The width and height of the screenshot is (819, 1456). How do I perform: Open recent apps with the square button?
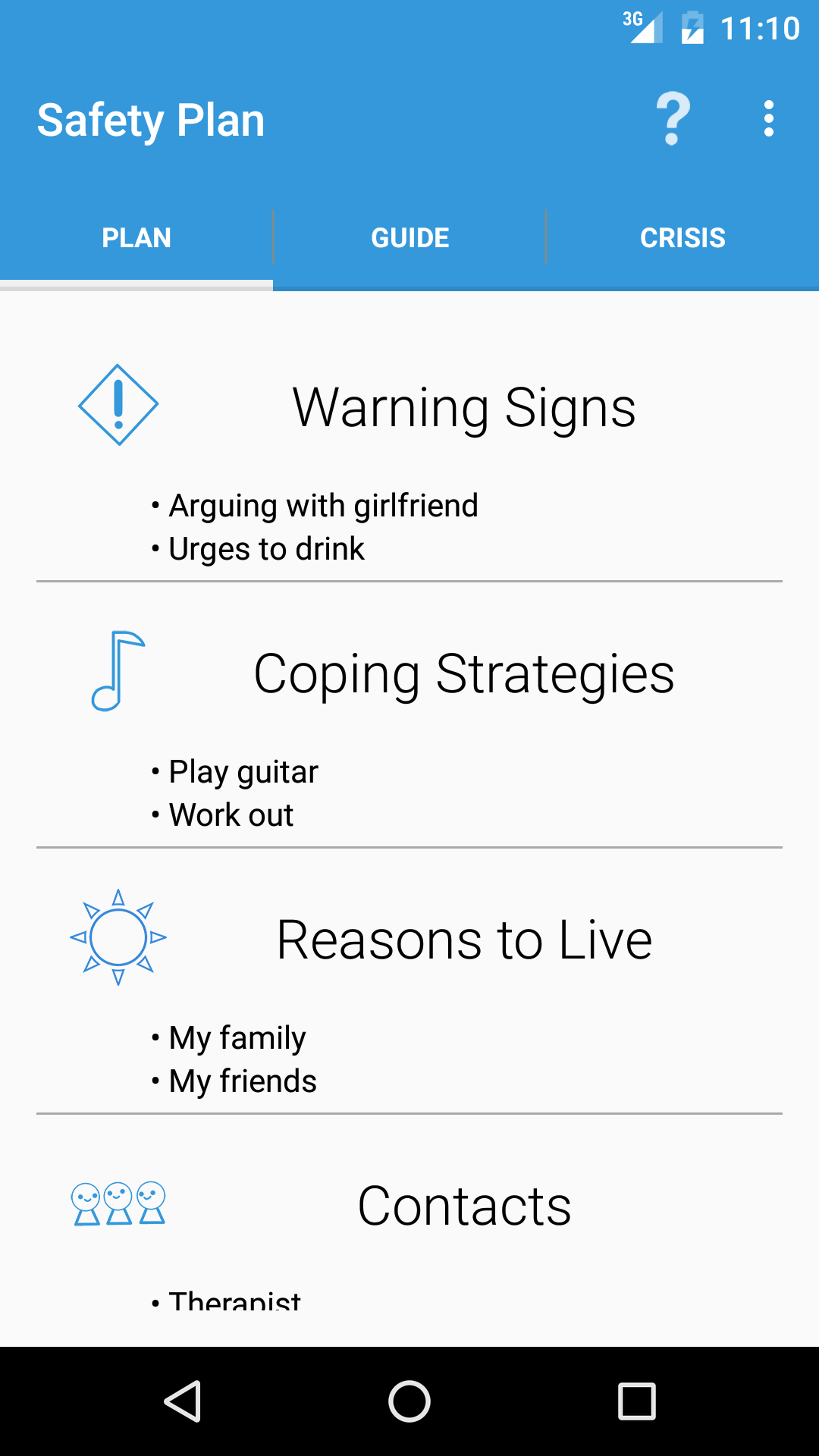tap(634, 1400)
